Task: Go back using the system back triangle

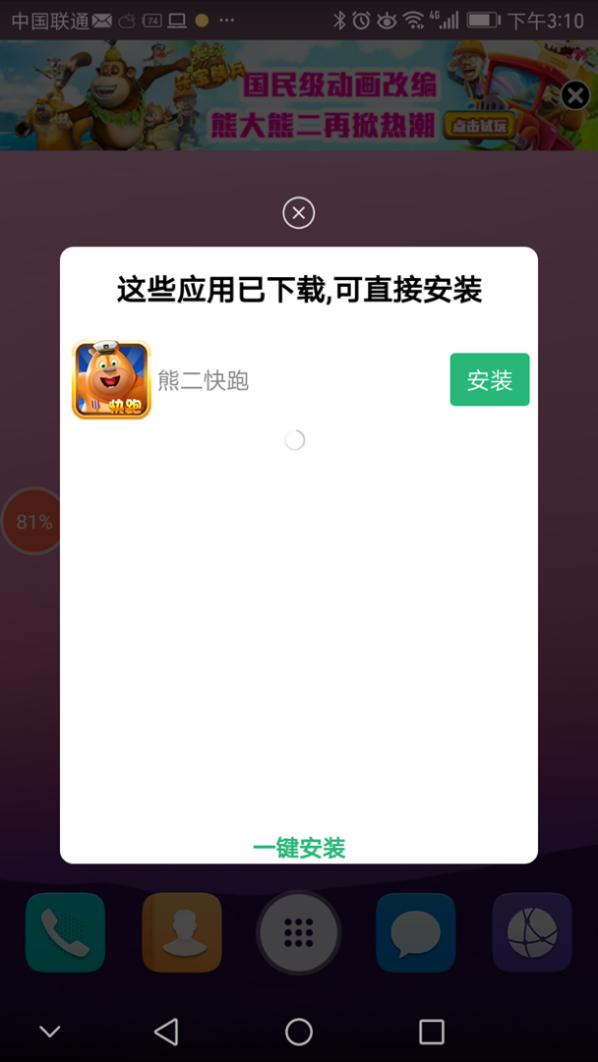Action: 167,1032
